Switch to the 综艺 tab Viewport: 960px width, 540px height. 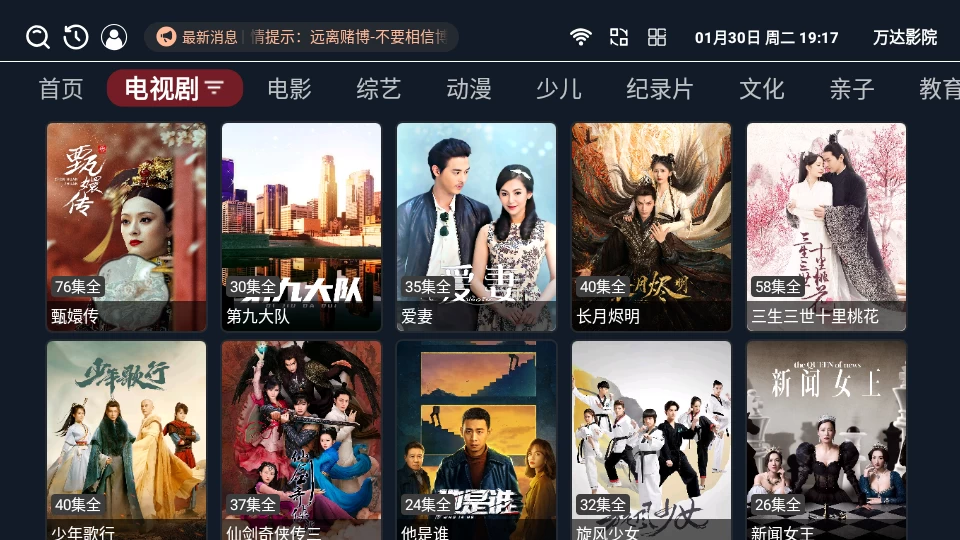point(379,89)
